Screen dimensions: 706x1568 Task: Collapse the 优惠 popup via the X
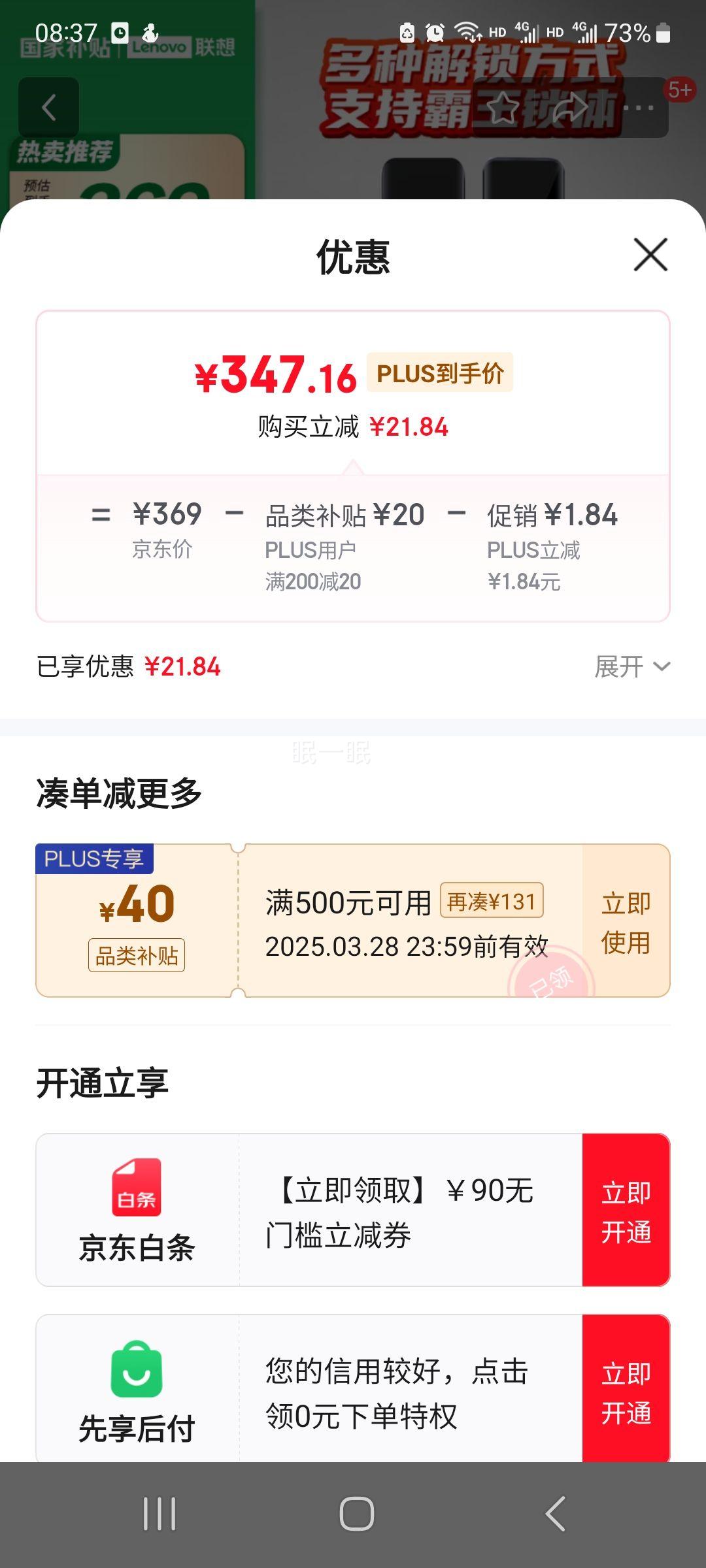649,255
